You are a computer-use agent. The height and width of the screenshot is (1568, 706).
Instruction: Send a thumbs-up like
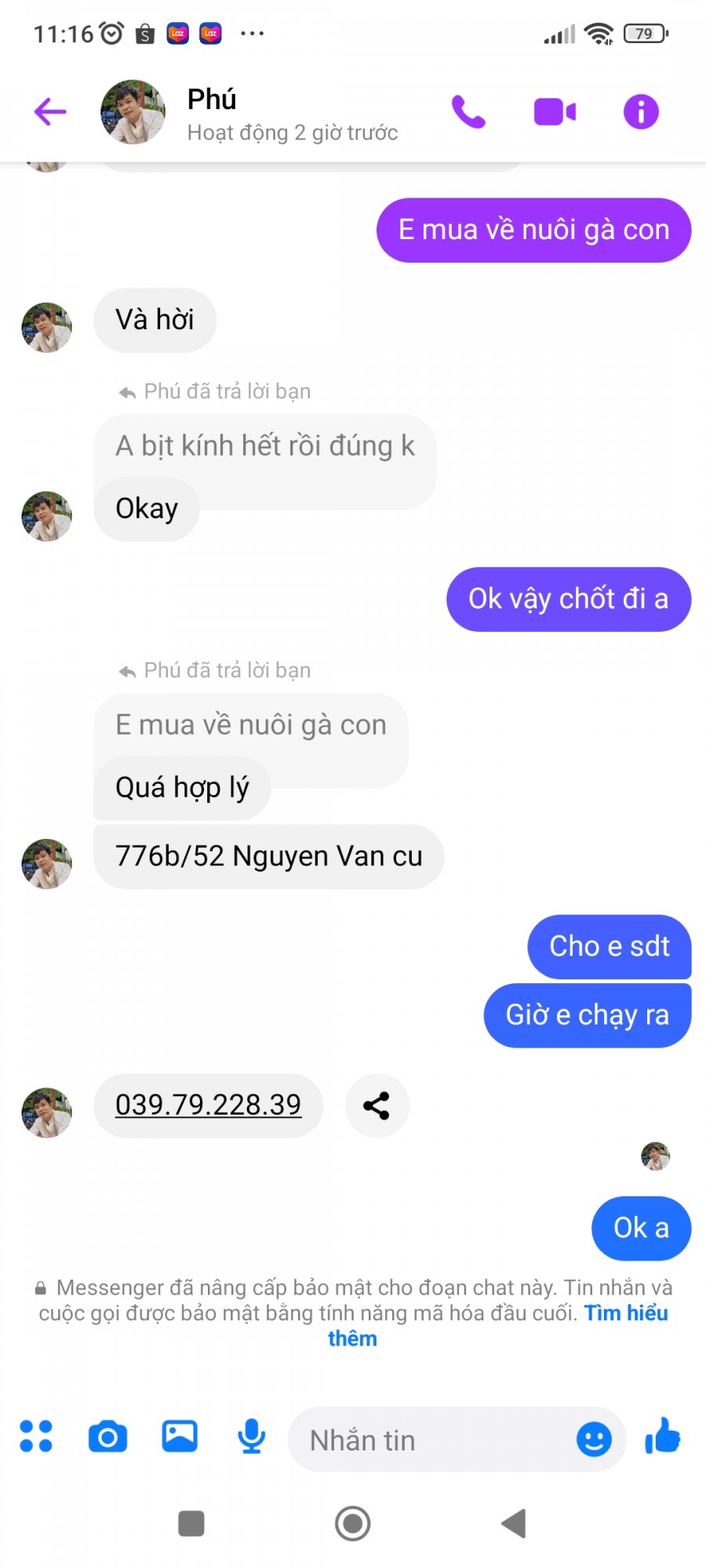[x=663, y=1436]
